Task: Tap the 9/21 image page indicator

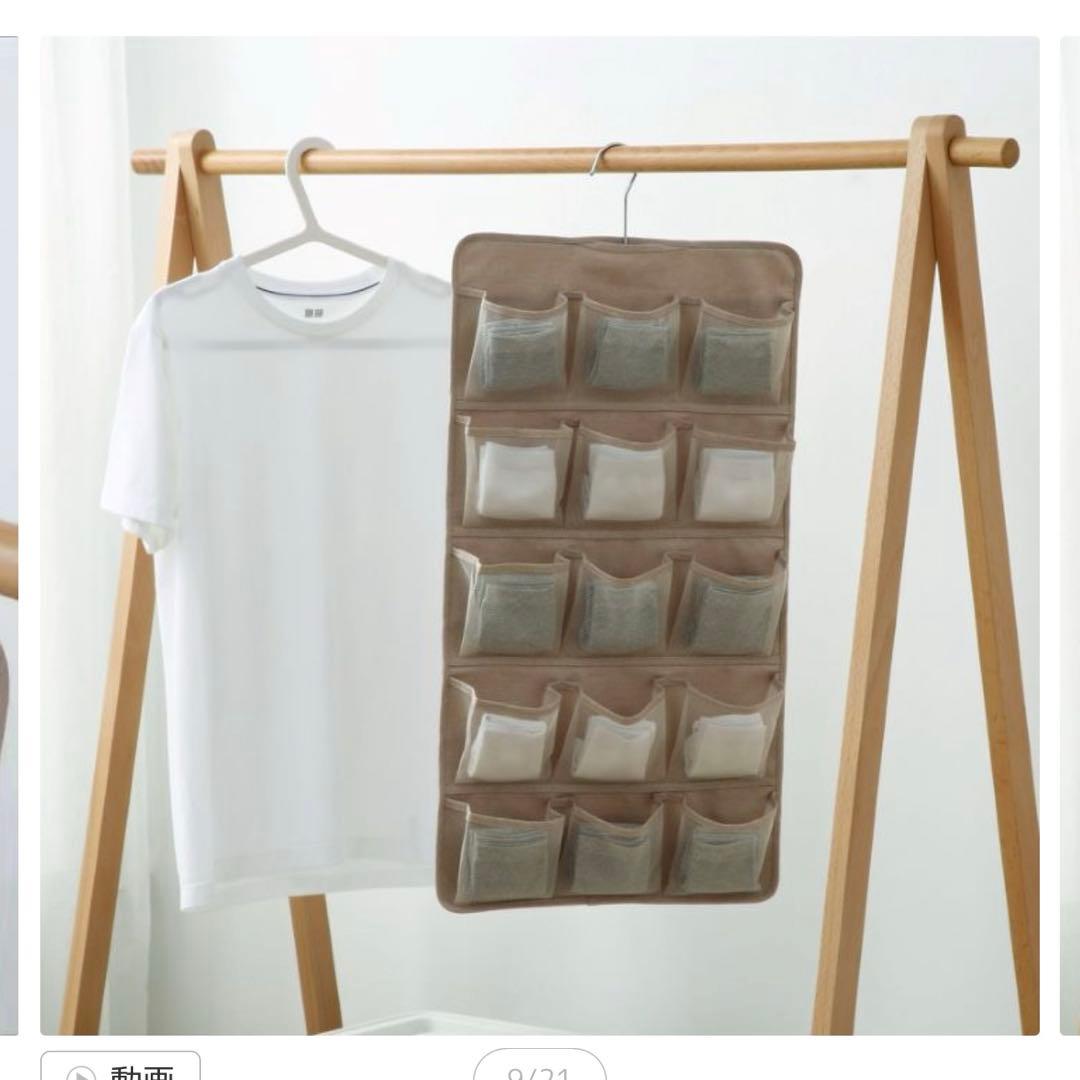Action: [539, 1069]
